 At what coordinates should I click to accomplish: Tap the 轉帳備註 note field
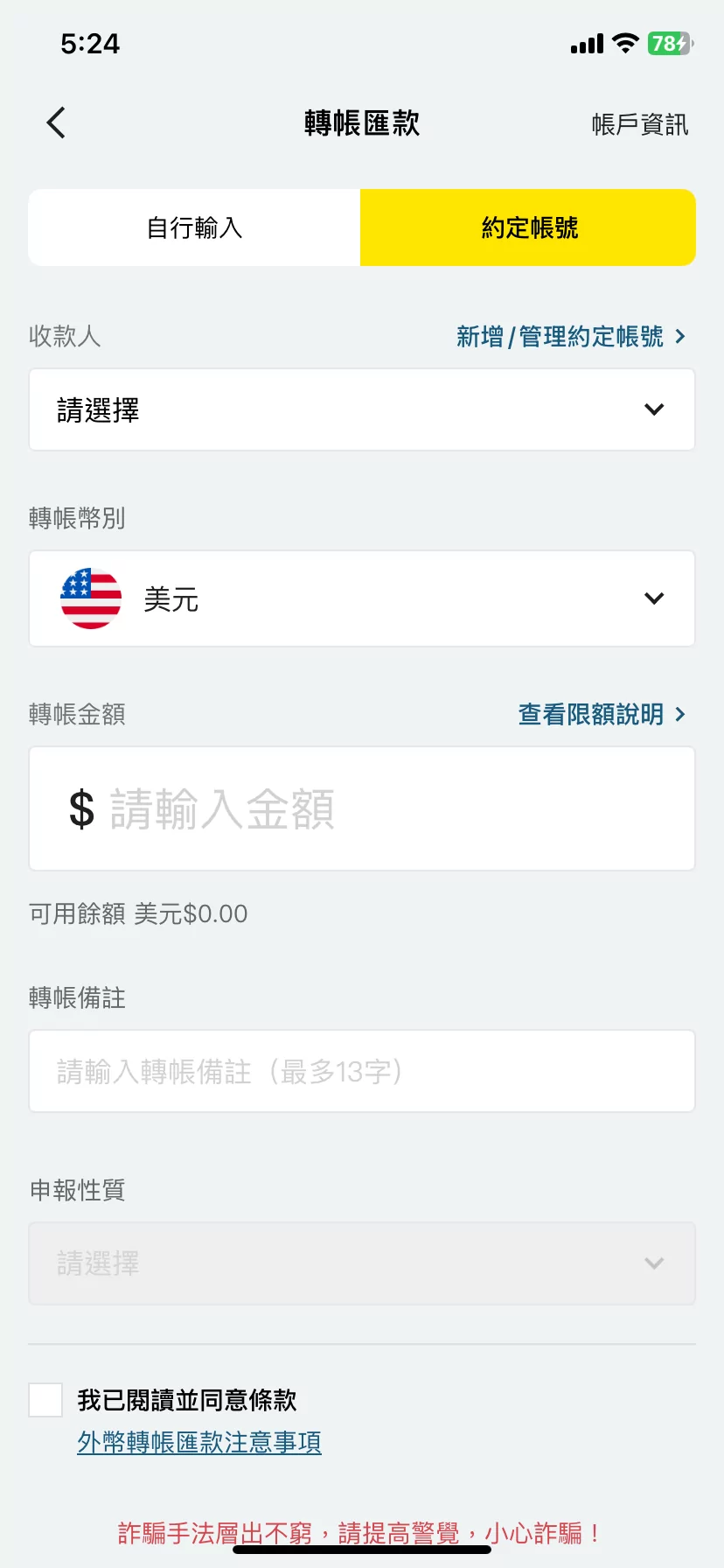[362, 1071]
